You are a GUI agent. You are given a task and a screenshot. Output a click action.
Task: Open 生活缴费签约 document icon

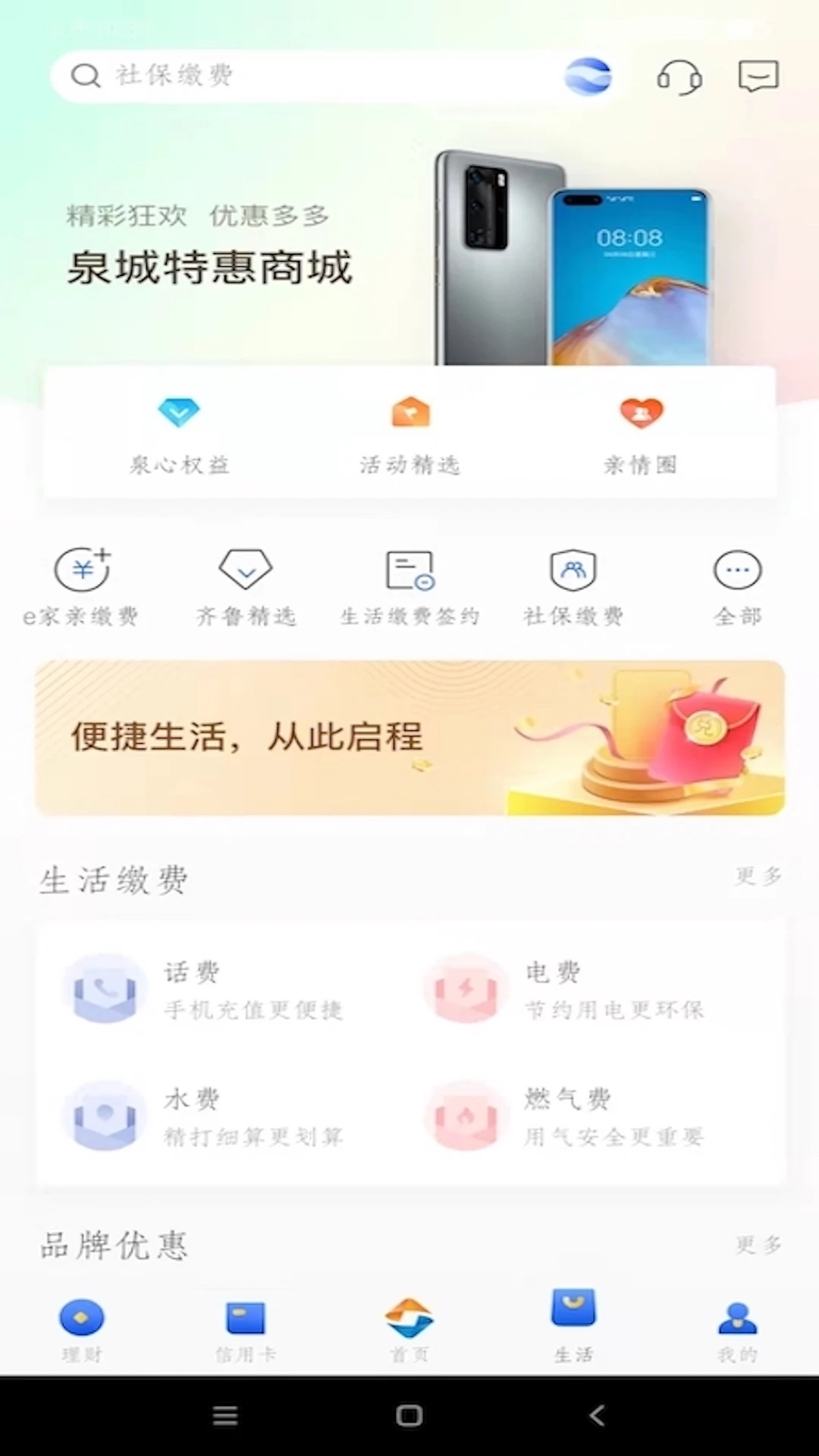click(409, 584)
